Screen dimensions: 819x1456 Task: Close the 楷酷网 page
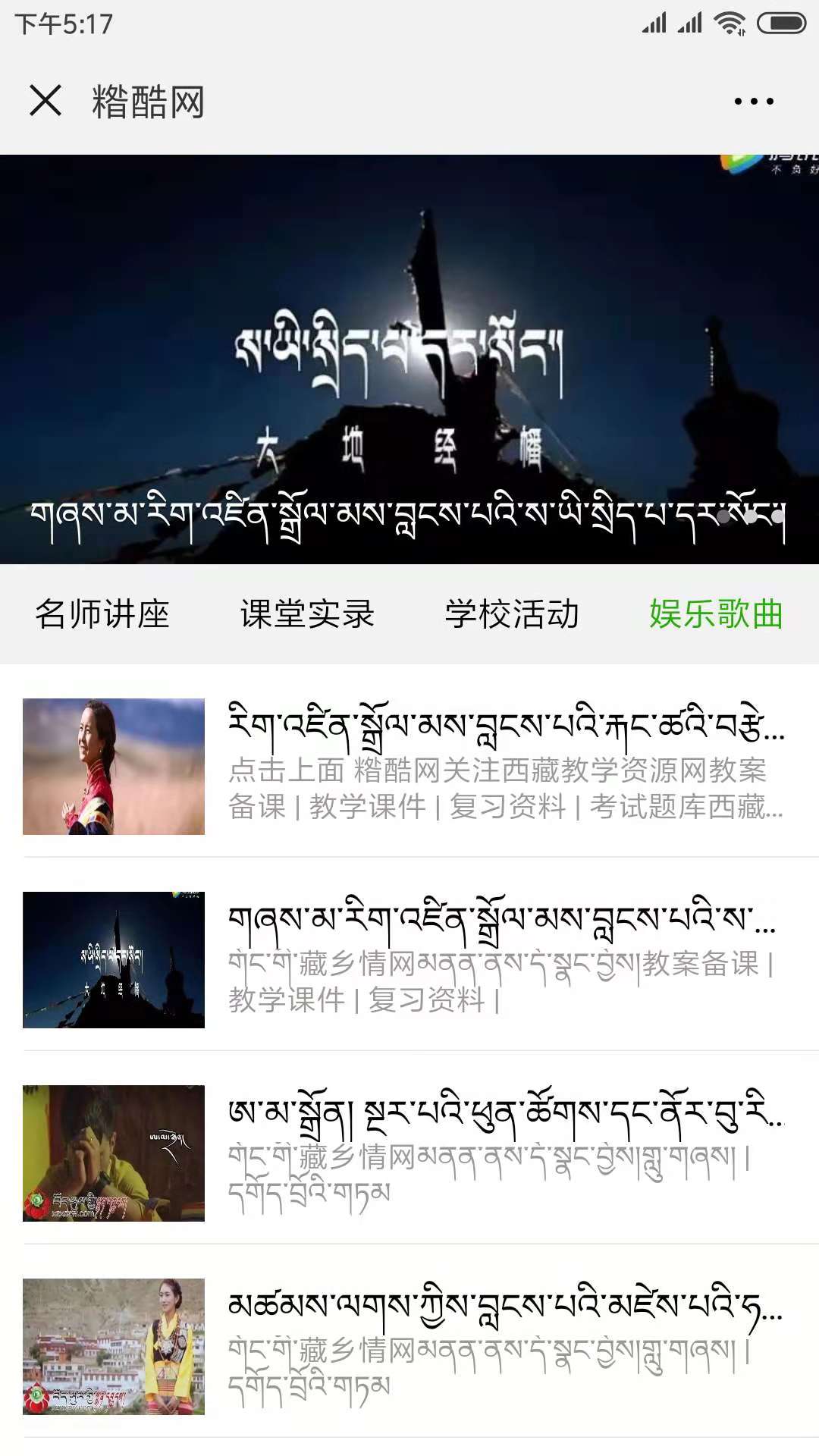tap(45, 101)
